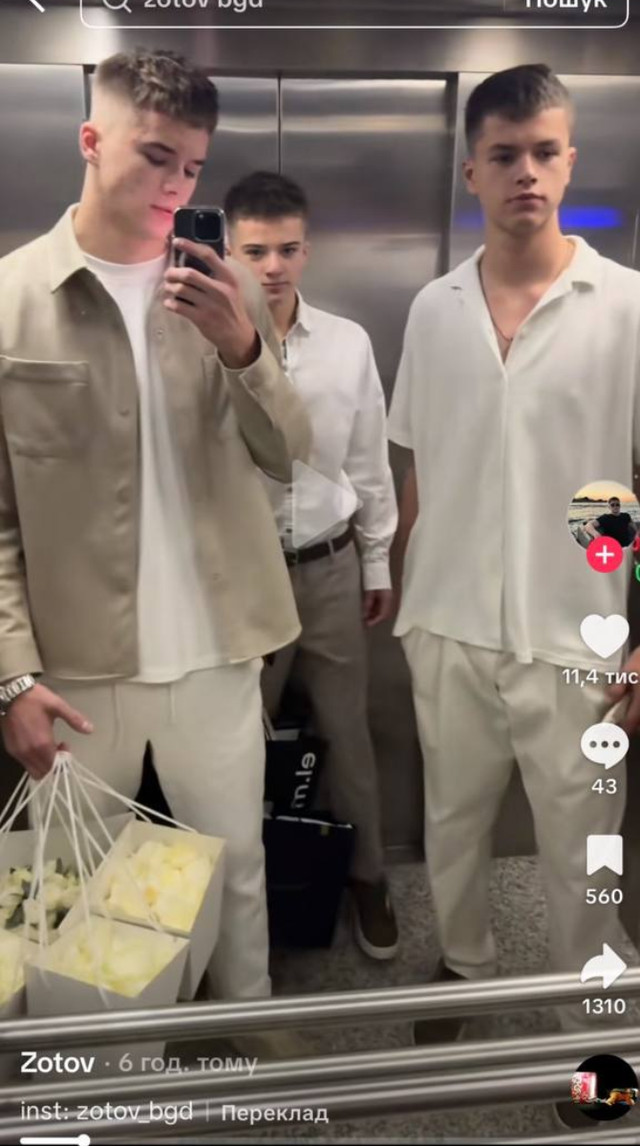640x1146 pixels.
Task: Share this video via arrow icon
Action: click(604, 966)
